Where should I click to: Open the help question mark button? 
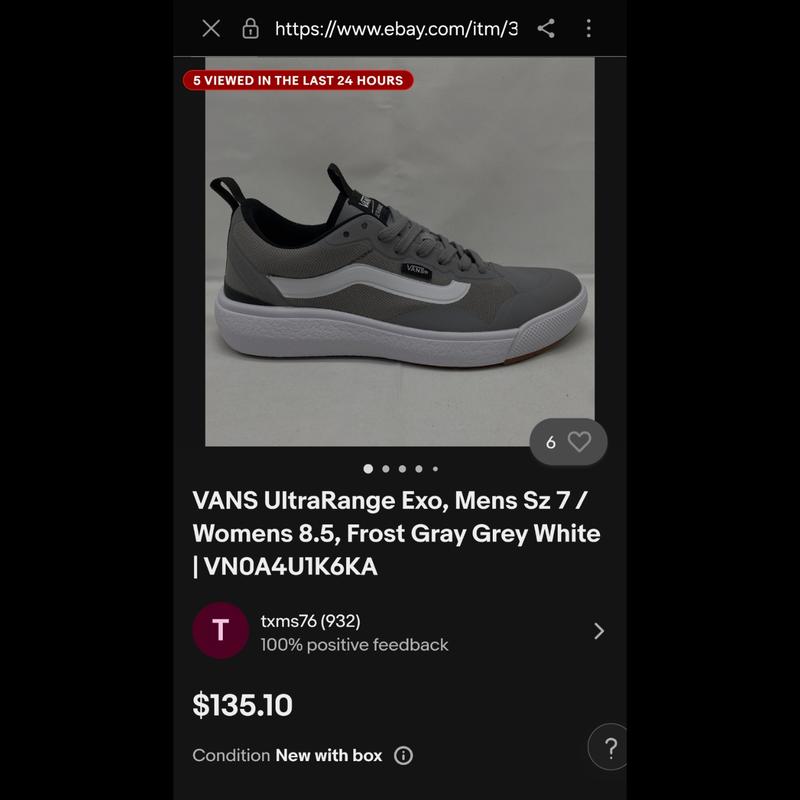tap(609, 747)
